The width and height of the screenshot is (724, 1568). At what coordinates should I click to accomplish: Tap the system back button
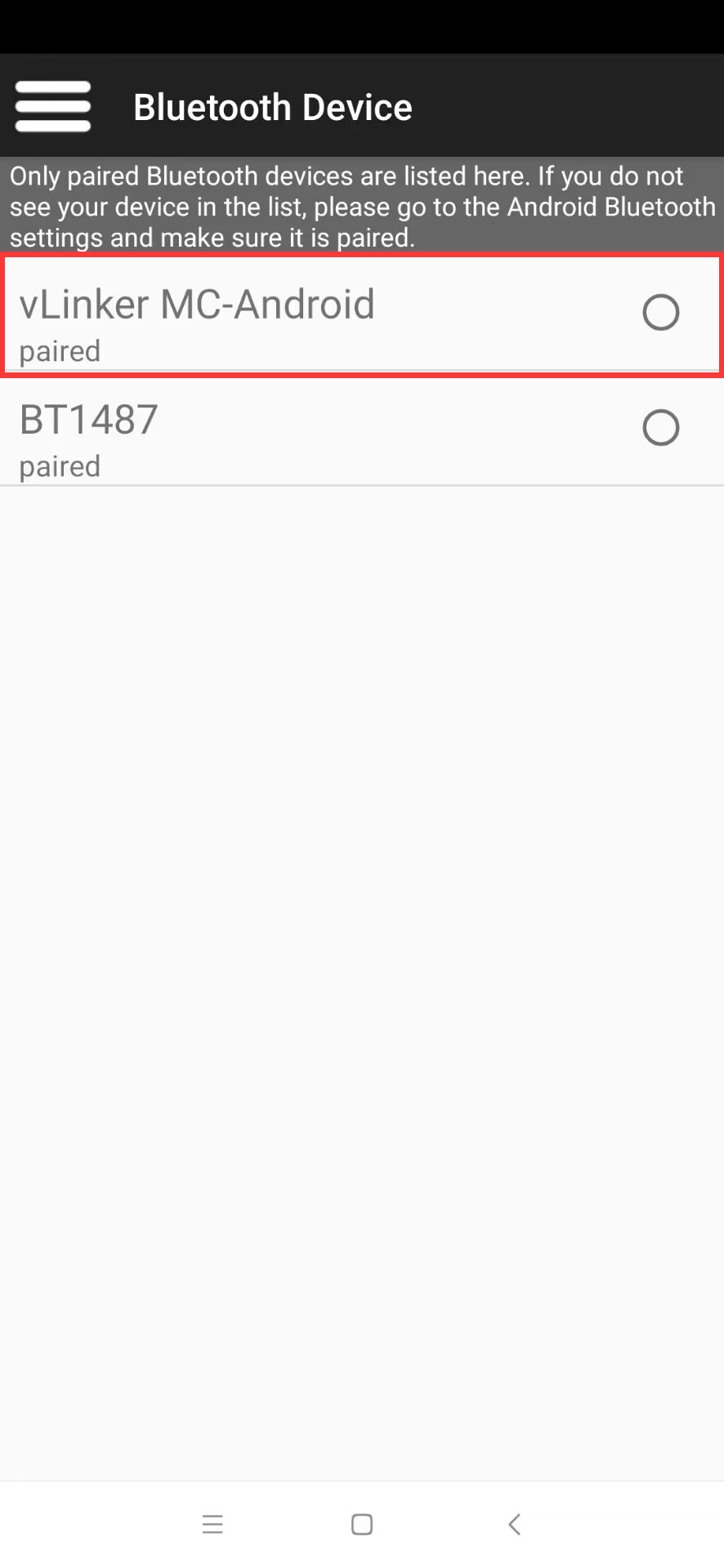(x=514, y=1524)
